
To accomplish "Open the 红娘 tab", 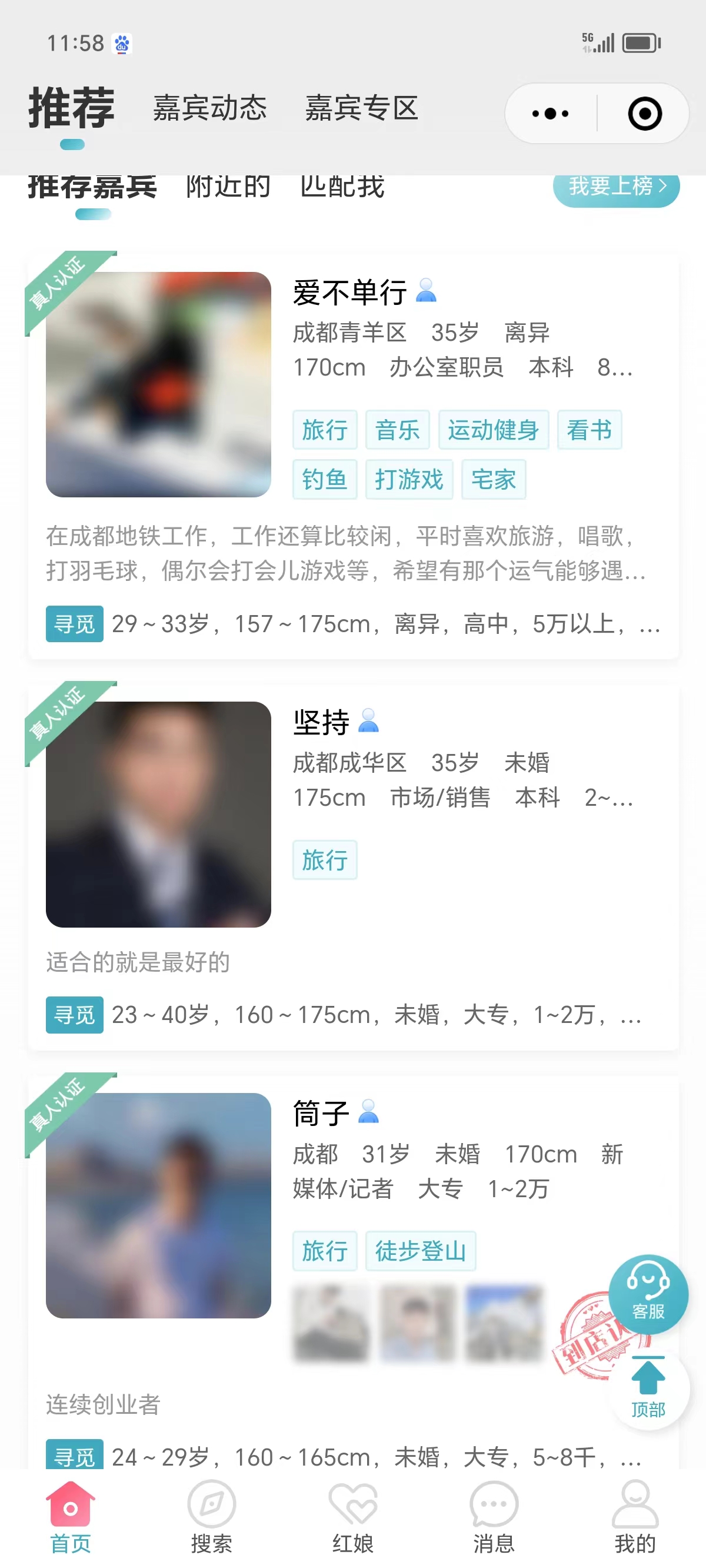I will [352, 1517].
